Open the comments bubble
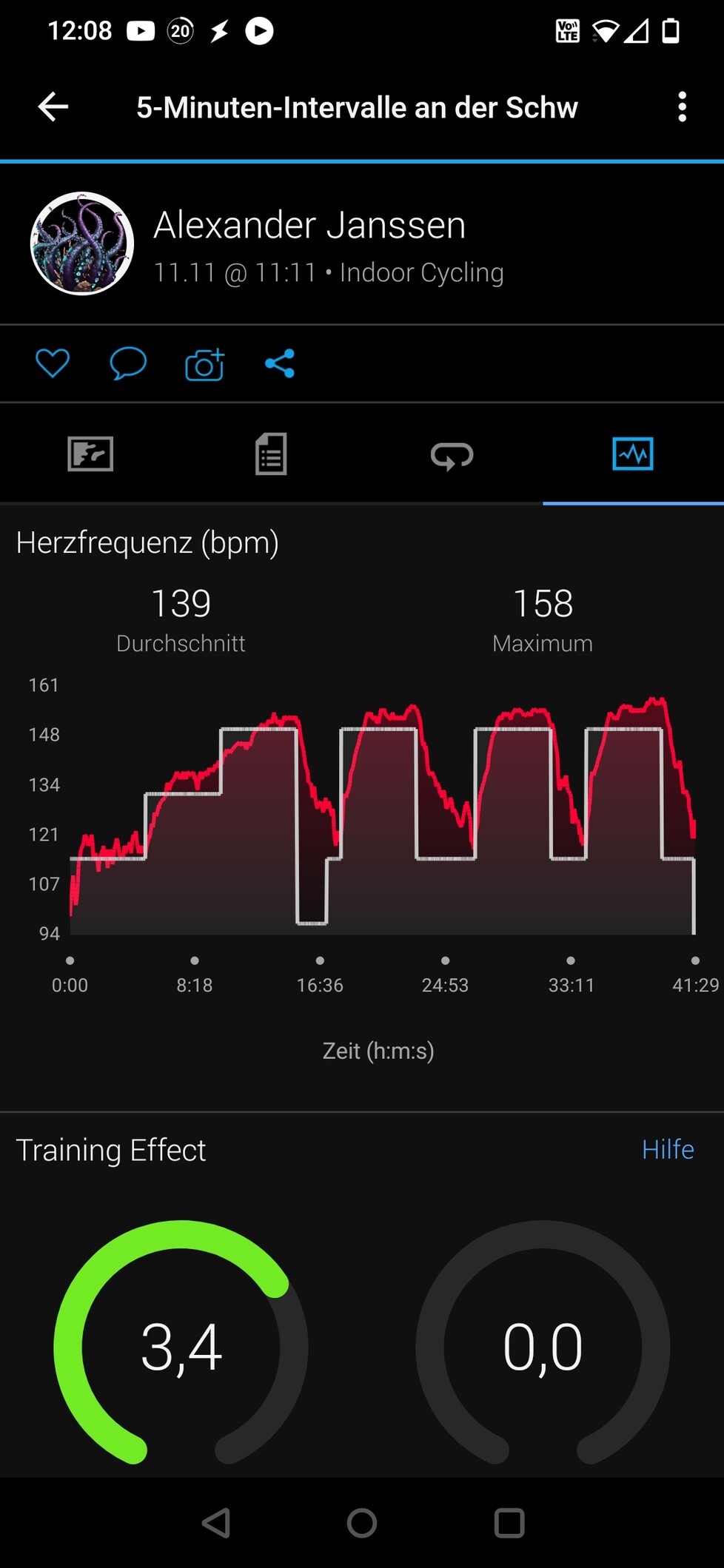This screenshot has width=724, height=1568. coord(128,363)
